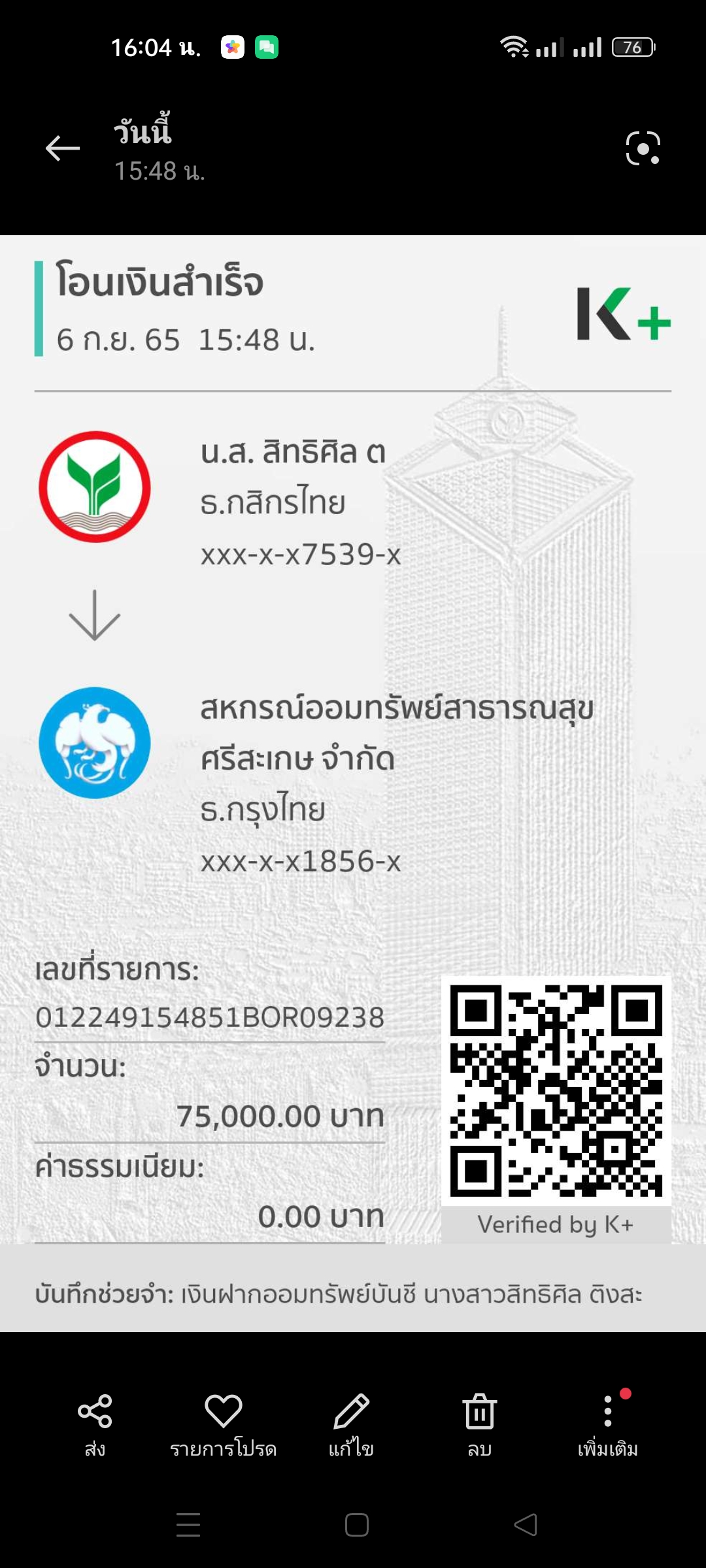Edit the image with แก้ไข
The image size is (706, 1568).
pos(351,1424)
